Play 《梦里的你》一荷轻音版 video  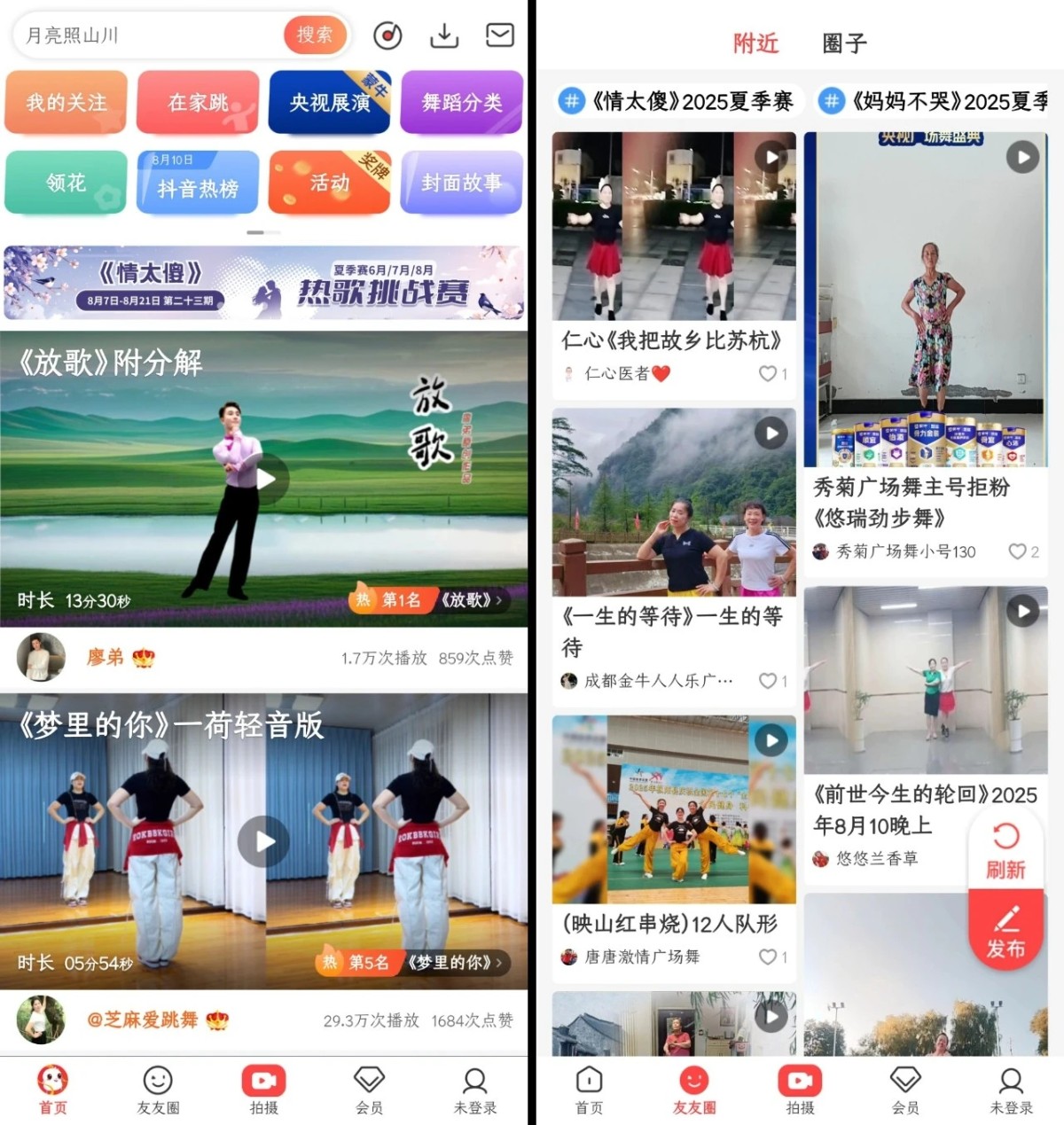264,841
